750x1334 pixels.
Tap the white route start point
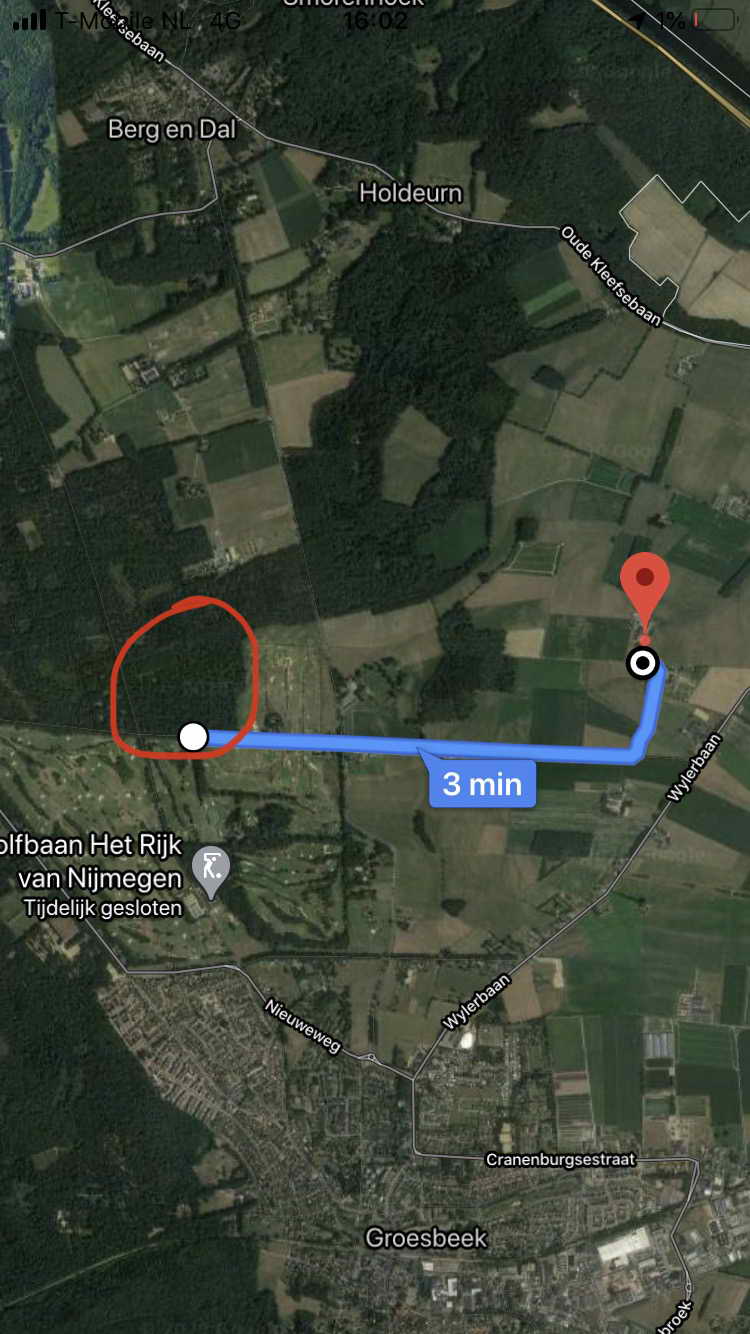[193, 737]
